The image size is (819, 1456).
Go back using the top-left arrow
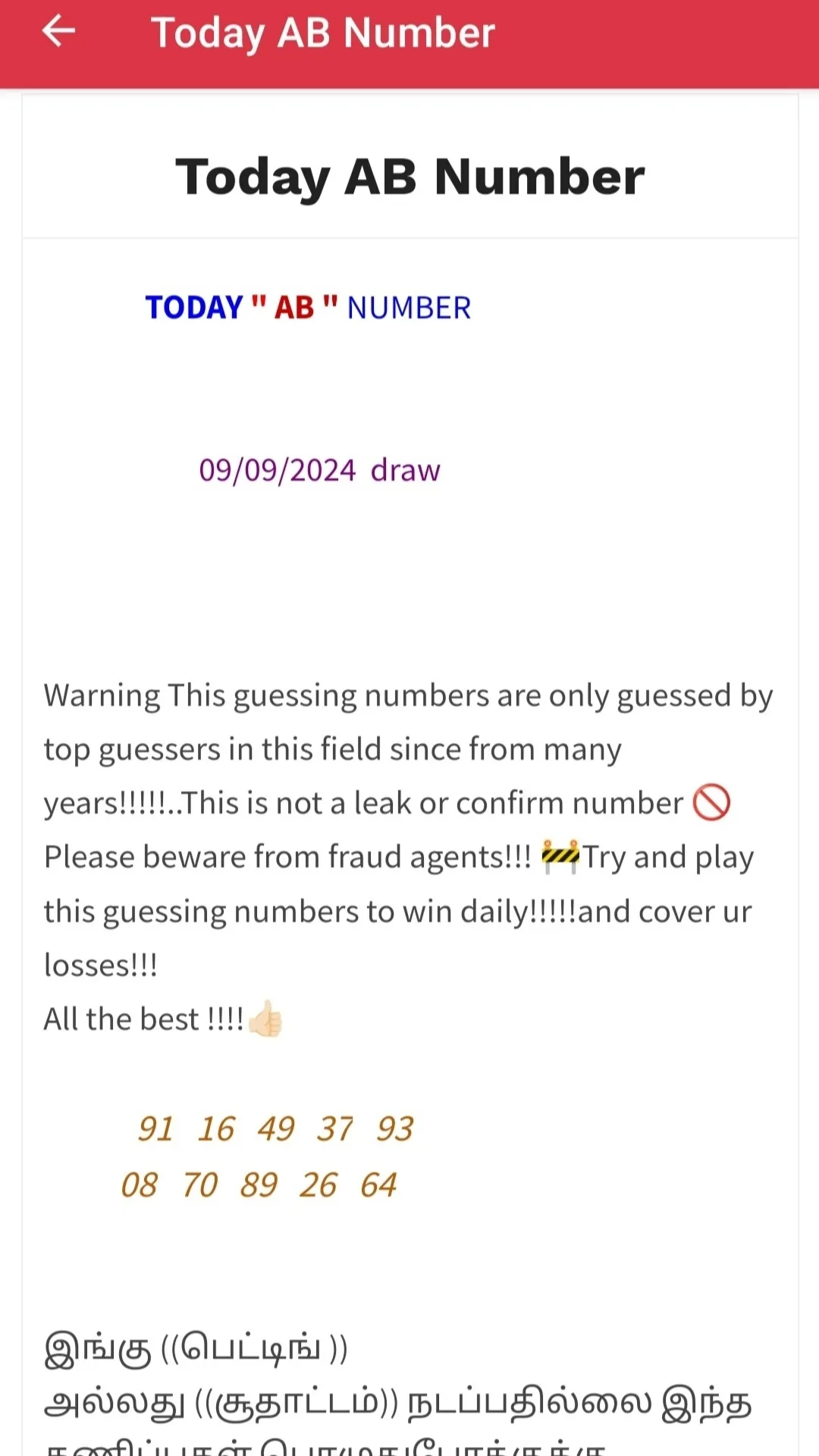click(x=58, y=32)
